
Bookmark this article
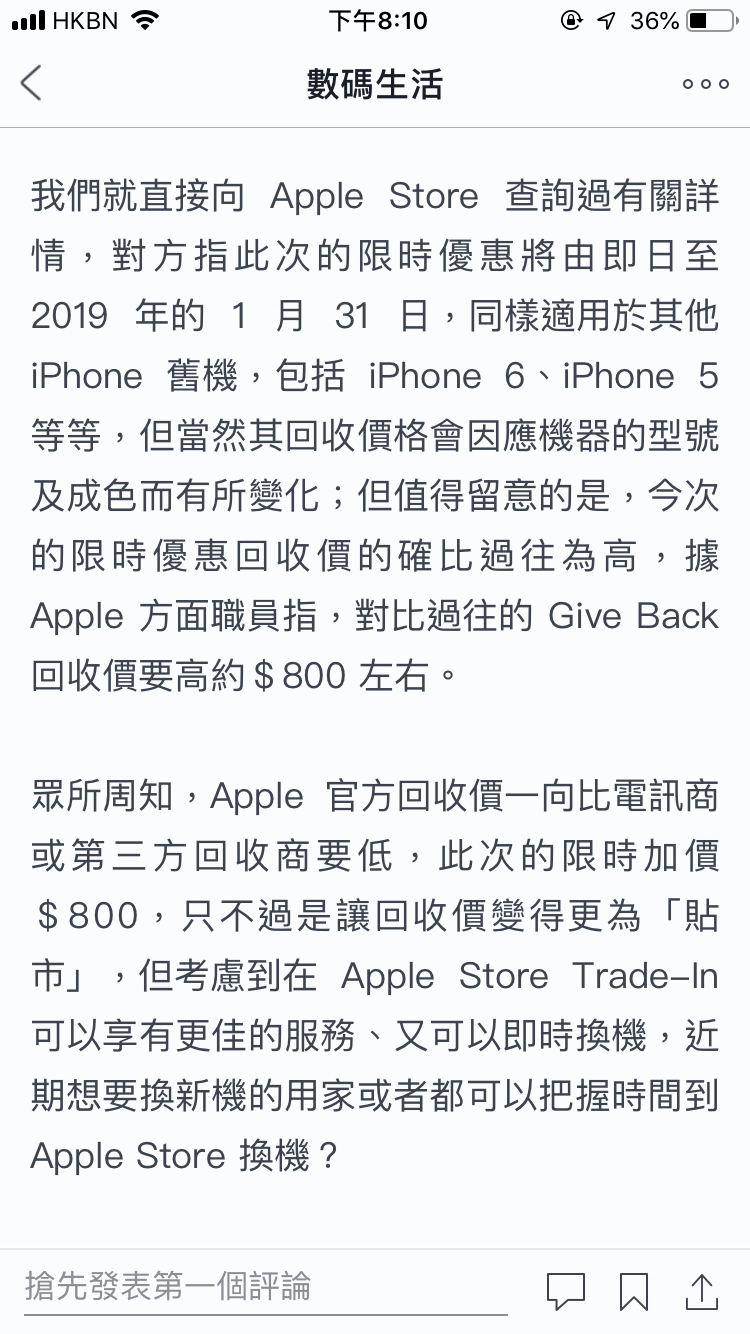pyautogui.click(x=634, y=1291)
